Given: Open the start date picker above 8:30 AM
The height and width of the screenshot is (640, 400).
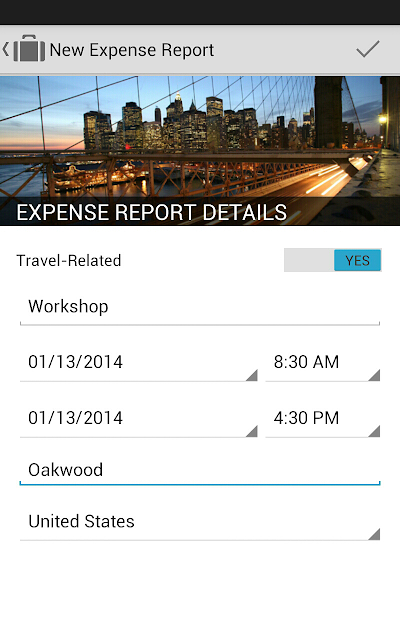Looking at the screenshot, I should [138, 363].
